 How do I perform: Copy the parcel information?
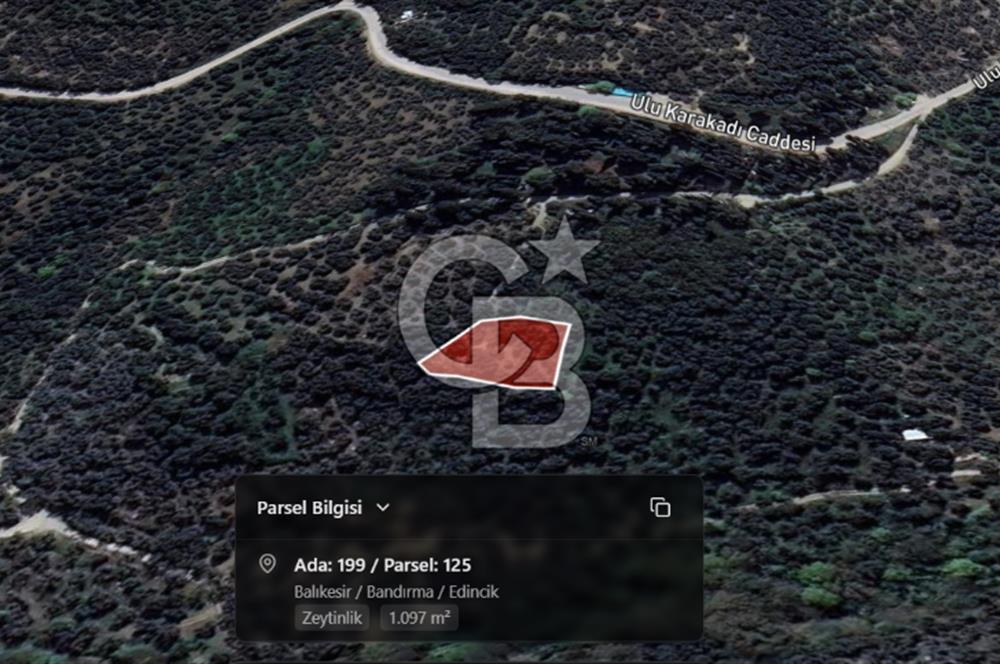[660, 508]
